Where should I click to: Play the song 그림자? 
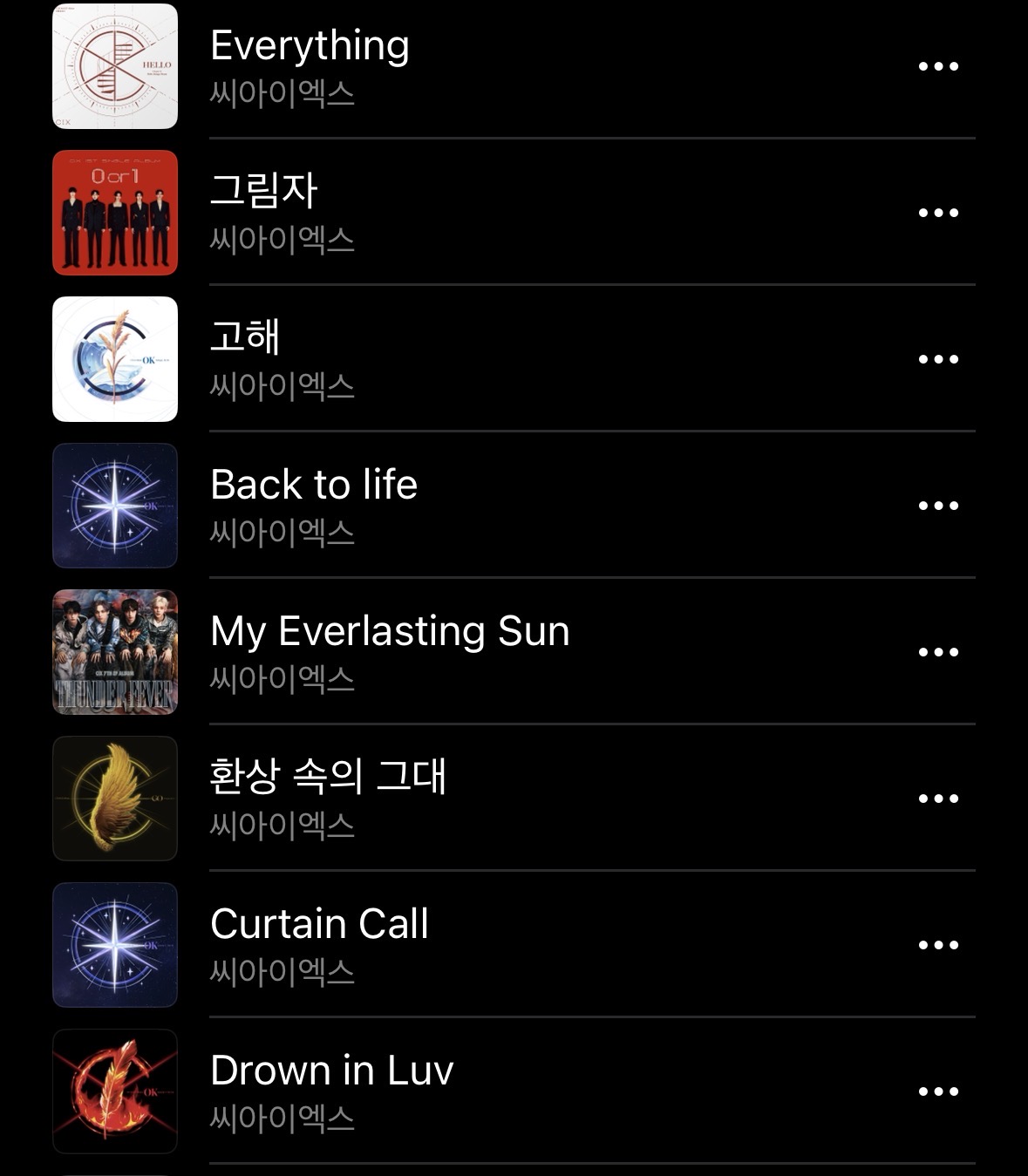(264, 192)
